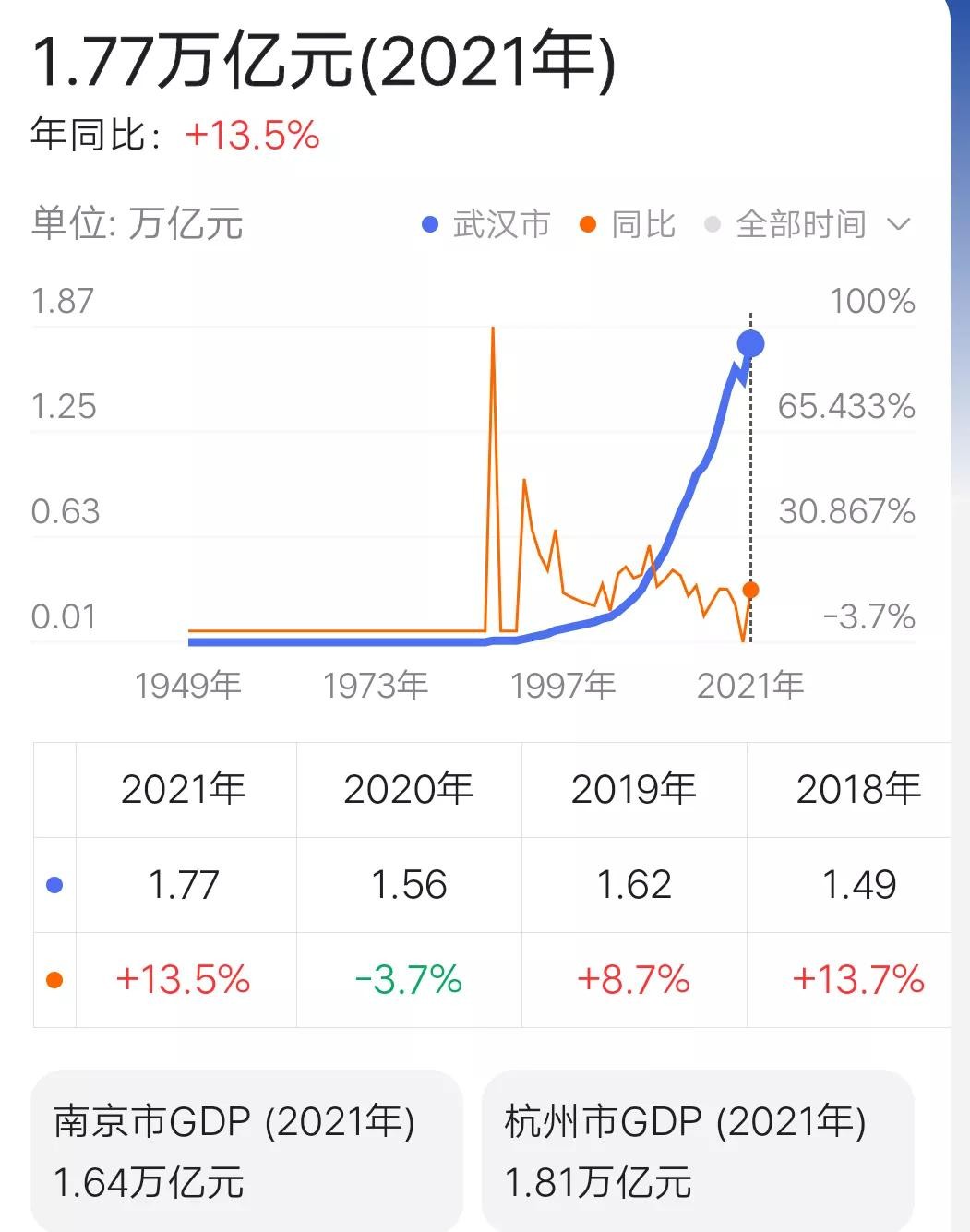The image size is (970, 1232).
Task: Toggle the 武汉市 series in the legend
Action: [486, 224]
